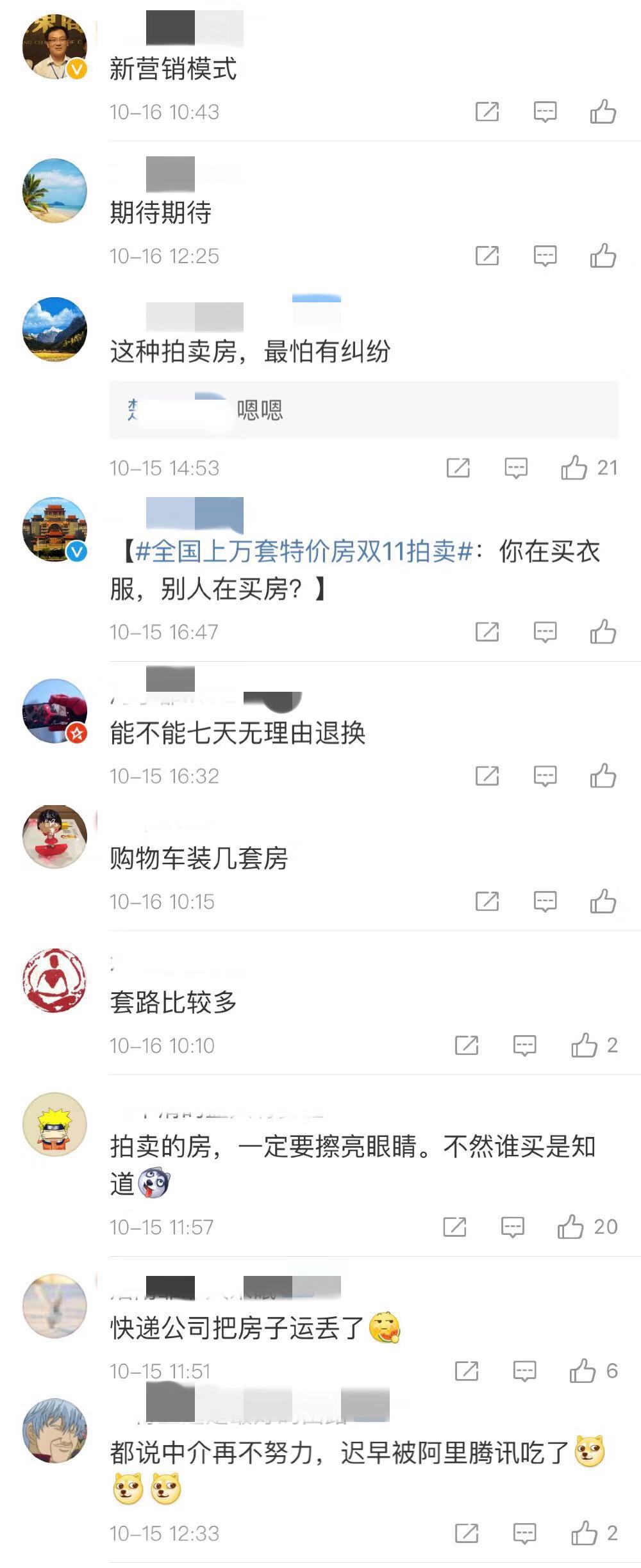Viewport: 641px width, 1568px height.
Task: Like the comment '新营销模式'
Action: (x=603, y=112)
